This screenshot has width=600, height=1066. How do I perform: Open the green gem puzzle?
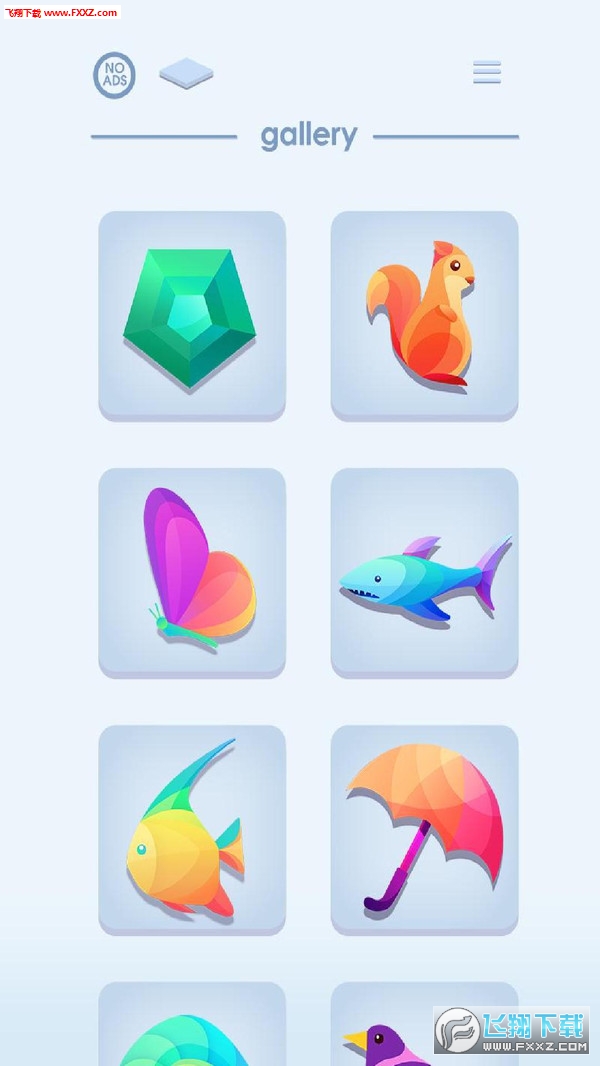192,314
